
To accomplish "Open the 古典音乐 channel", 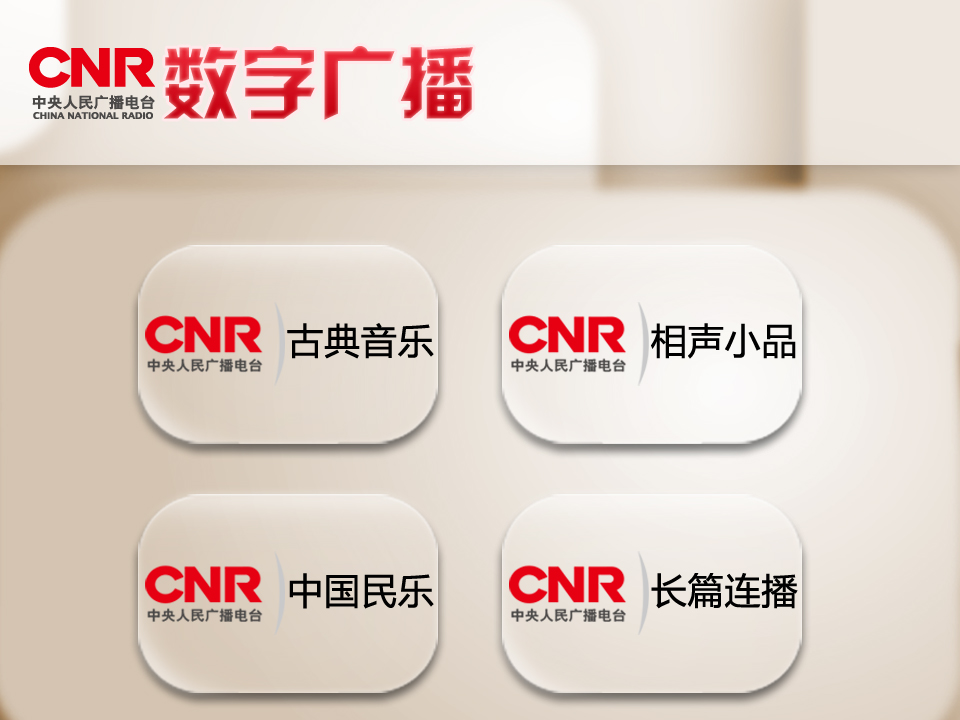I will (x=288, y=343).
